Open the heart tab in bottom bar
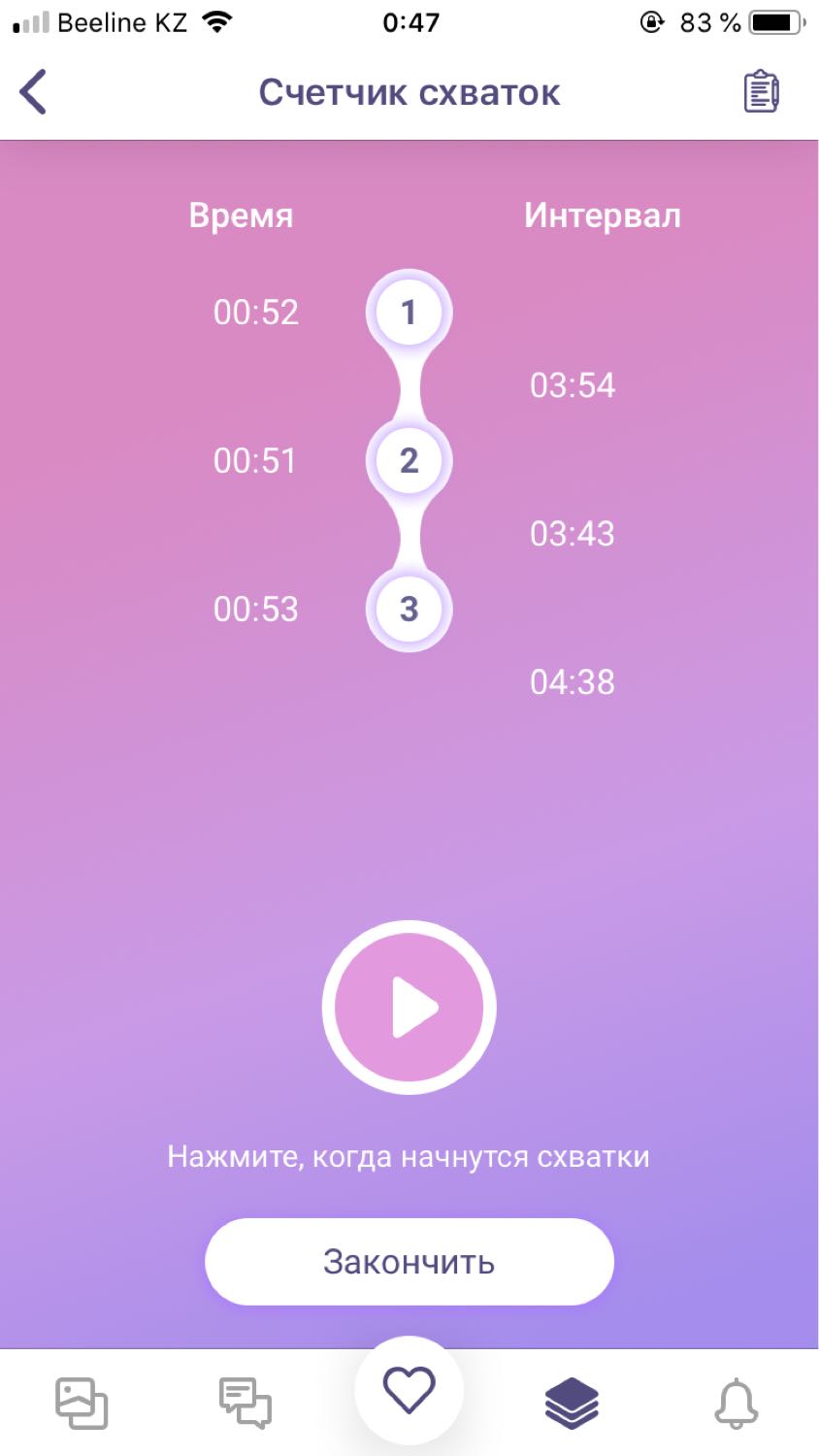The image size is (819, 1456). click(409, 1392)
